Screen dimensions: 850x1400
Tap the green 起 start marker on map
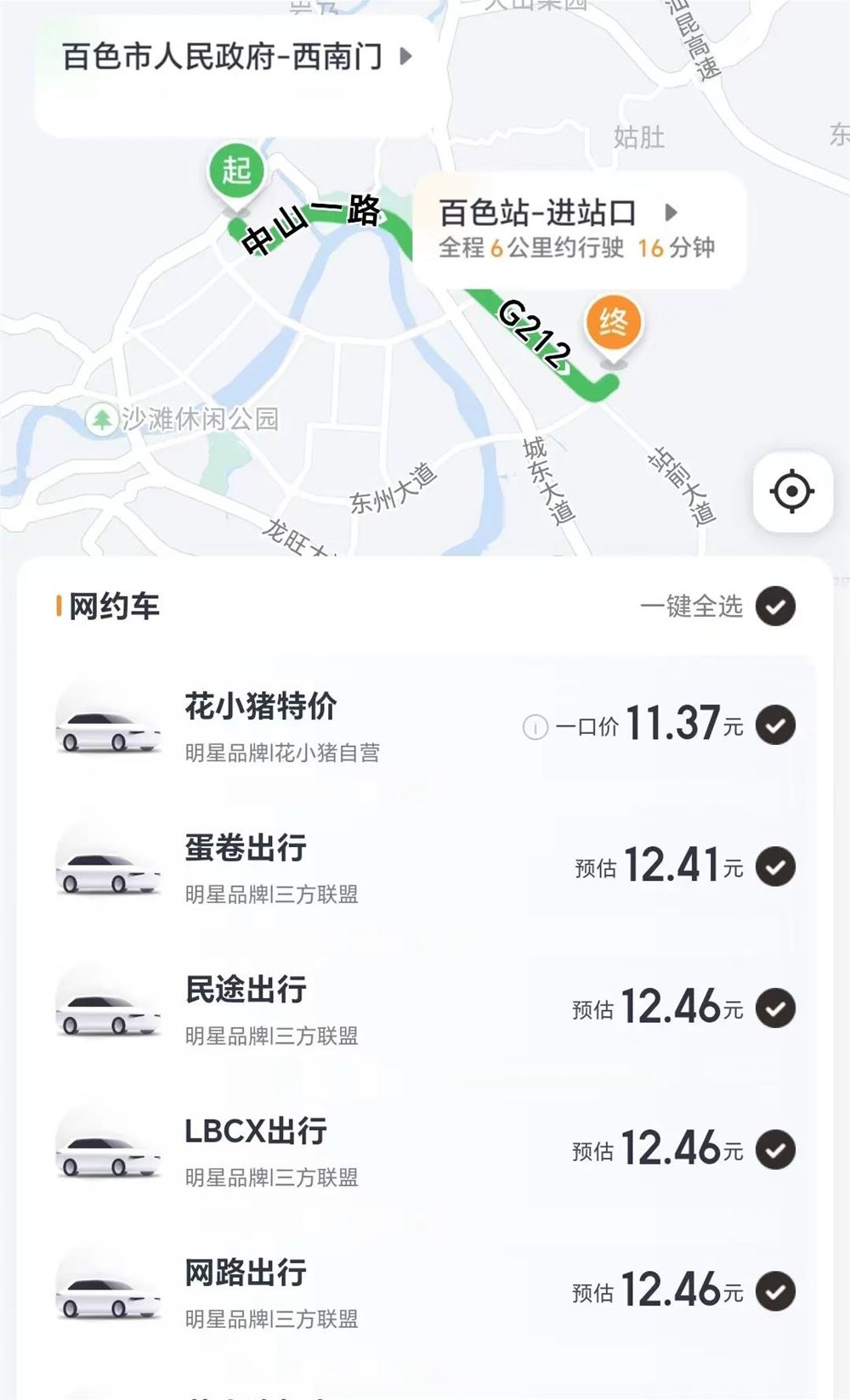(x=236, y=169)
